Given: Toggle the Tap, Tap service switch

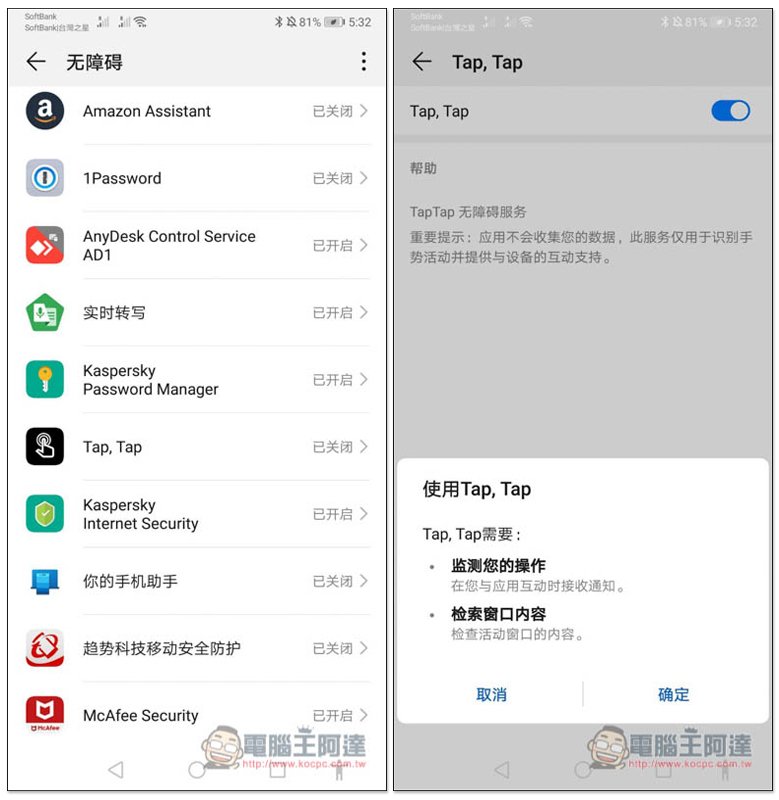Looking at the screenshot, I should (x=730, y=111).
